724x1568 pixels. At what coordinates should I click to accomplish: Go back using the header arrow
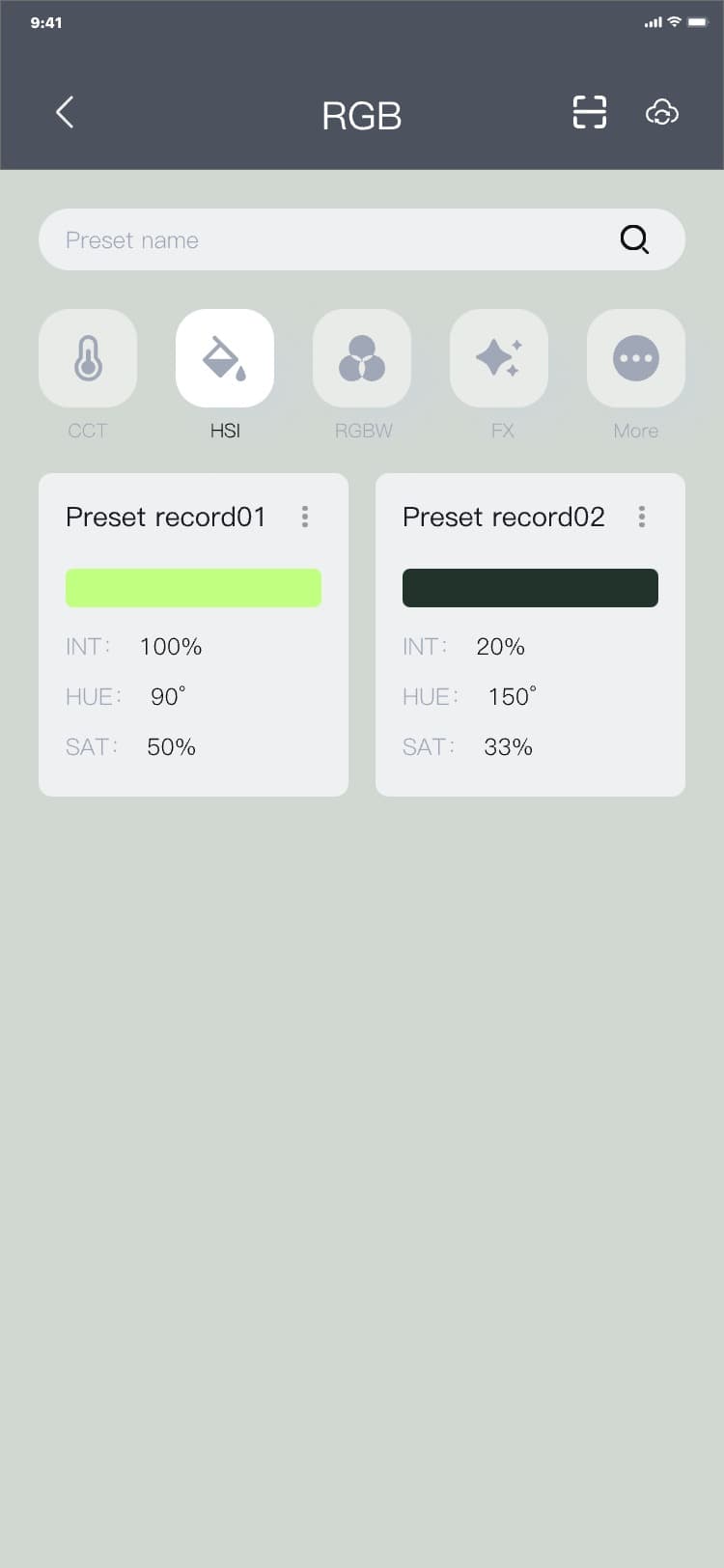click(65, 113)
